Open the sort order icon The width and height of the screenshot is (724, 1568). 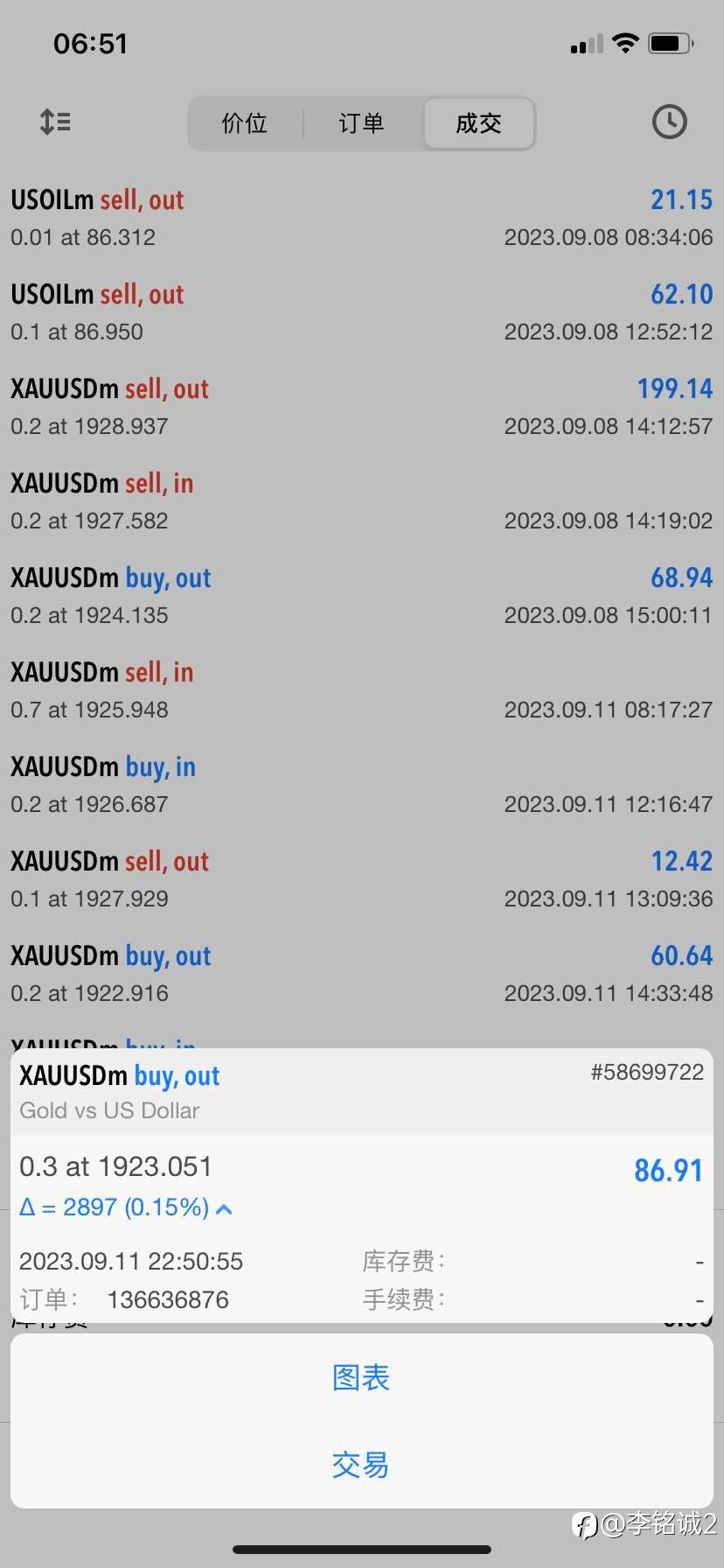click(x=55, y=122)
